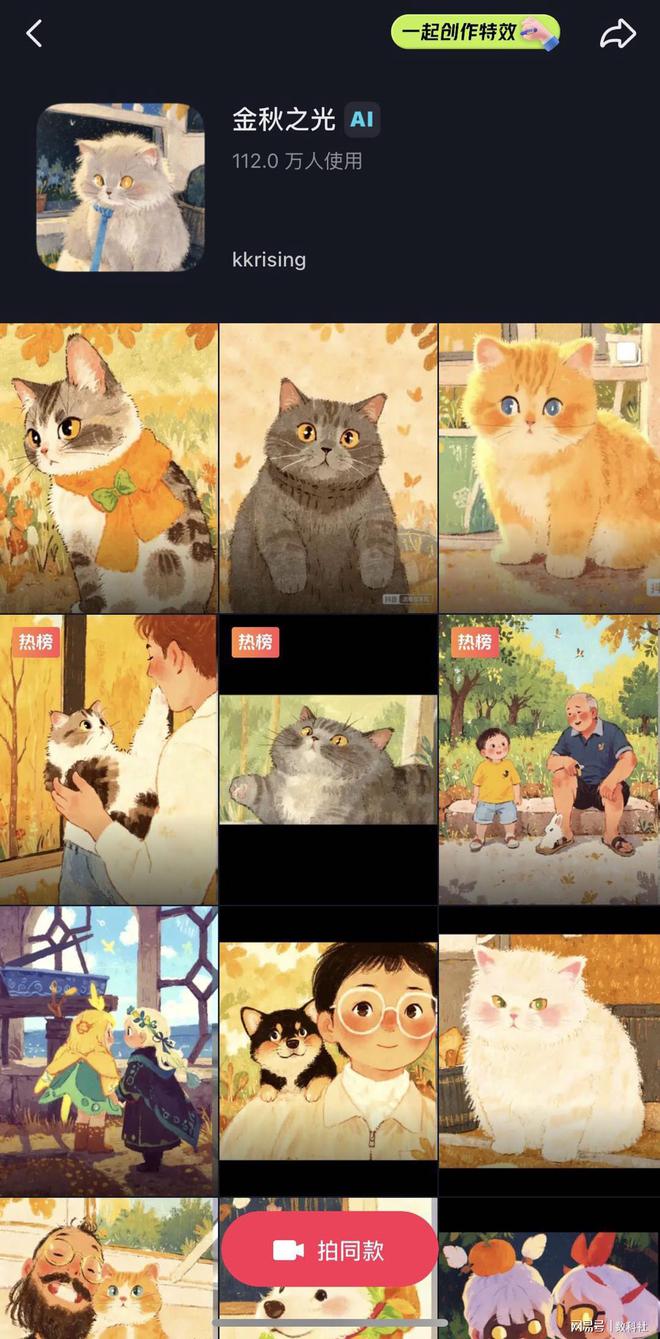This screenshot has height=1339, width=660.
Task: Open the pumpkin-hat characters video
Action: tap(549, 1285)
